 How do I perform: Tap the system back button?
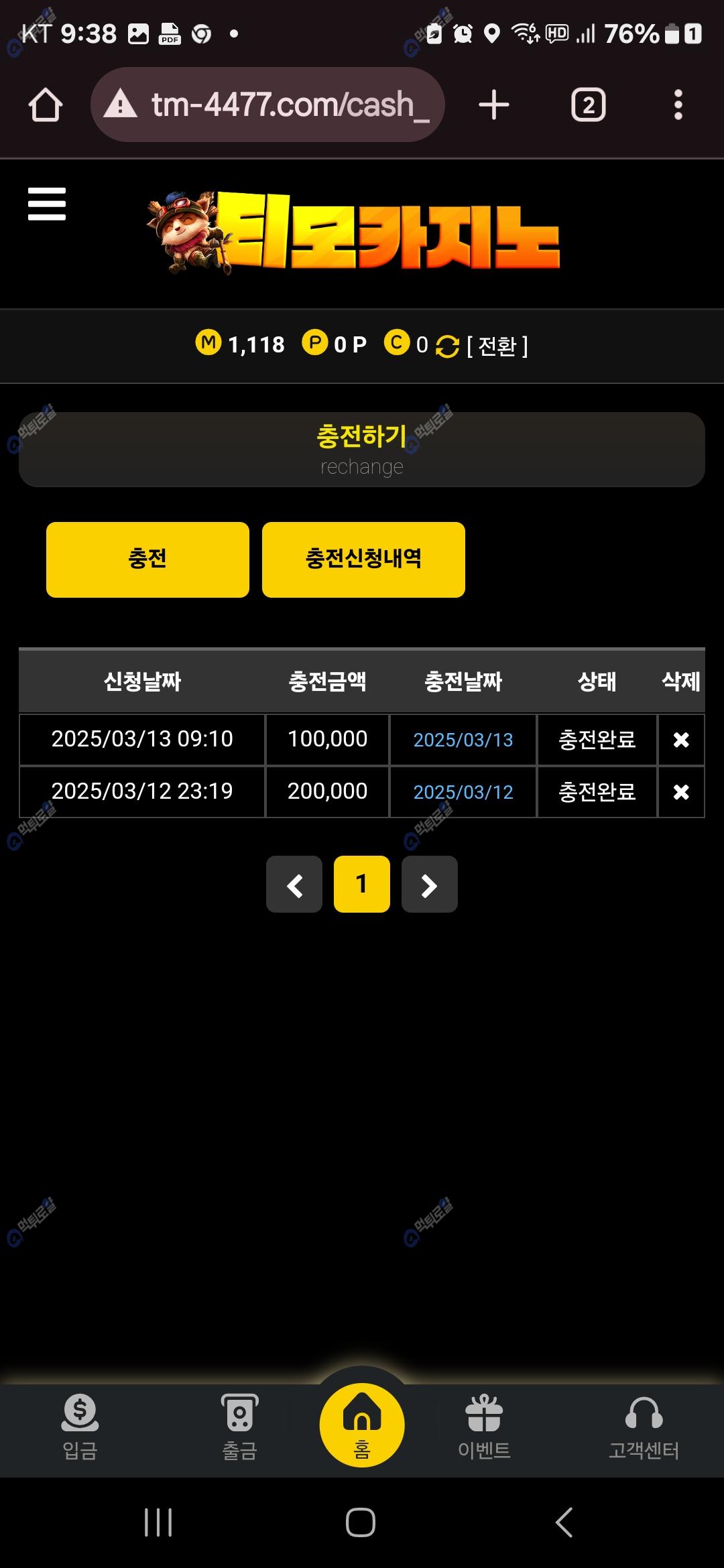click(x=564, y=1522)
